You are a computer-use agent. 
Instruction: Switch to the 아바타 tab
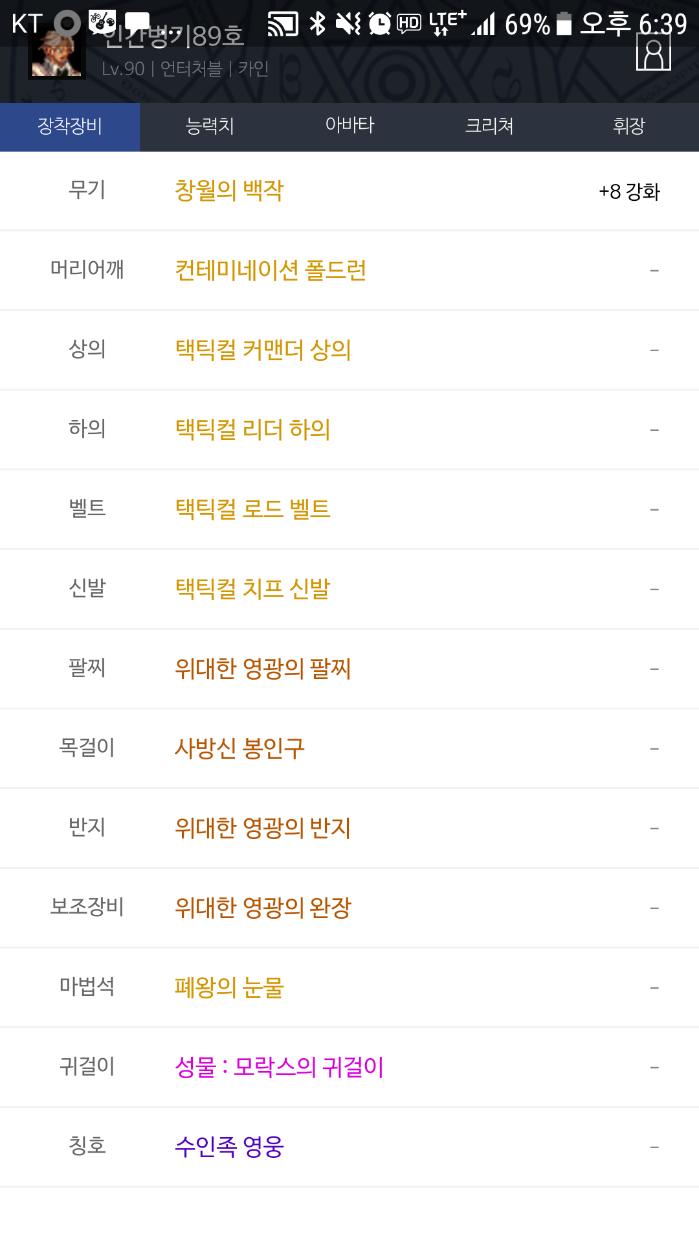349,126
